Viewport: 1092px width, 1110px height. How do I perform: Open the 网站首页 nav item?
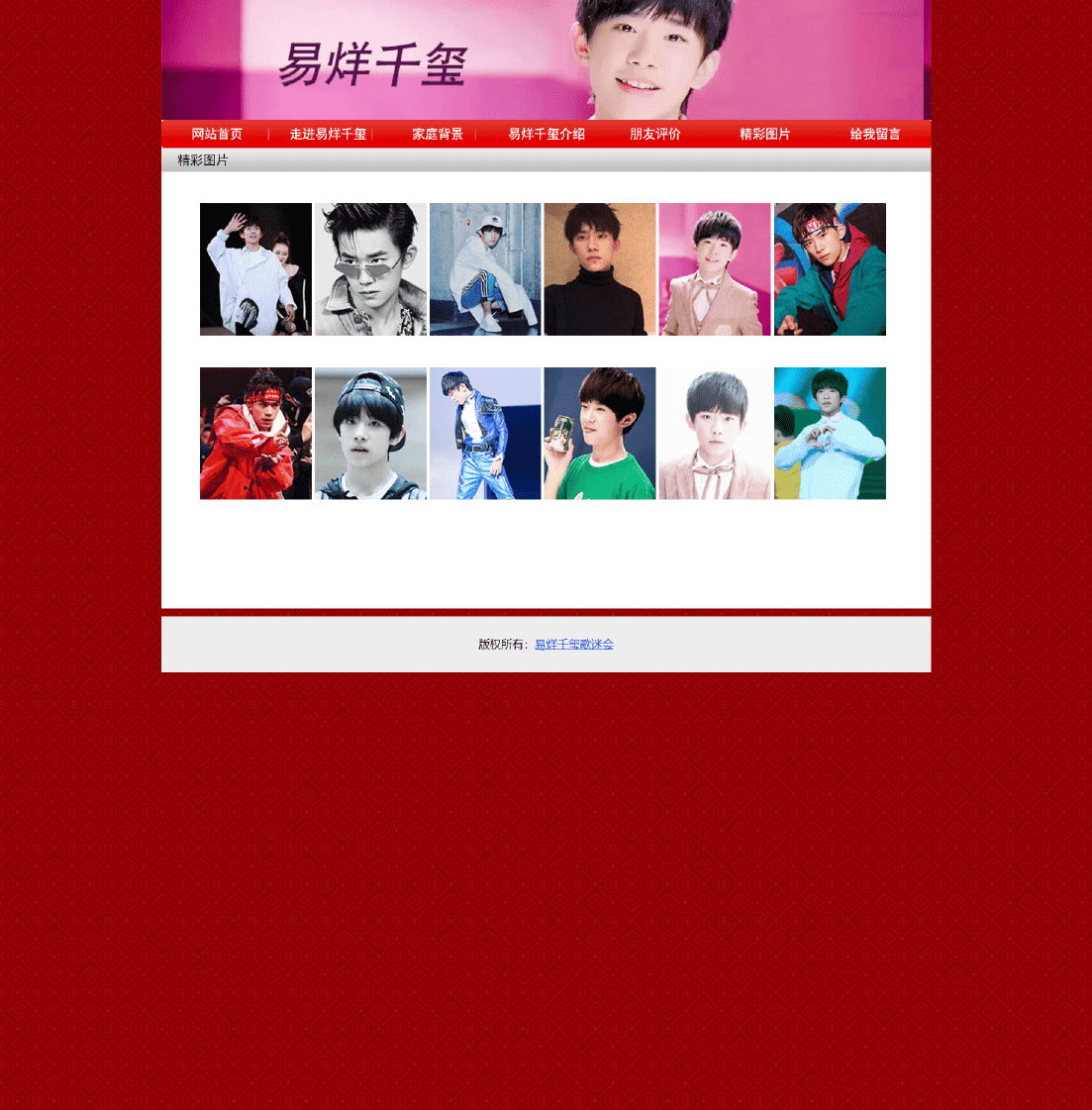click(x=217, y=135)
